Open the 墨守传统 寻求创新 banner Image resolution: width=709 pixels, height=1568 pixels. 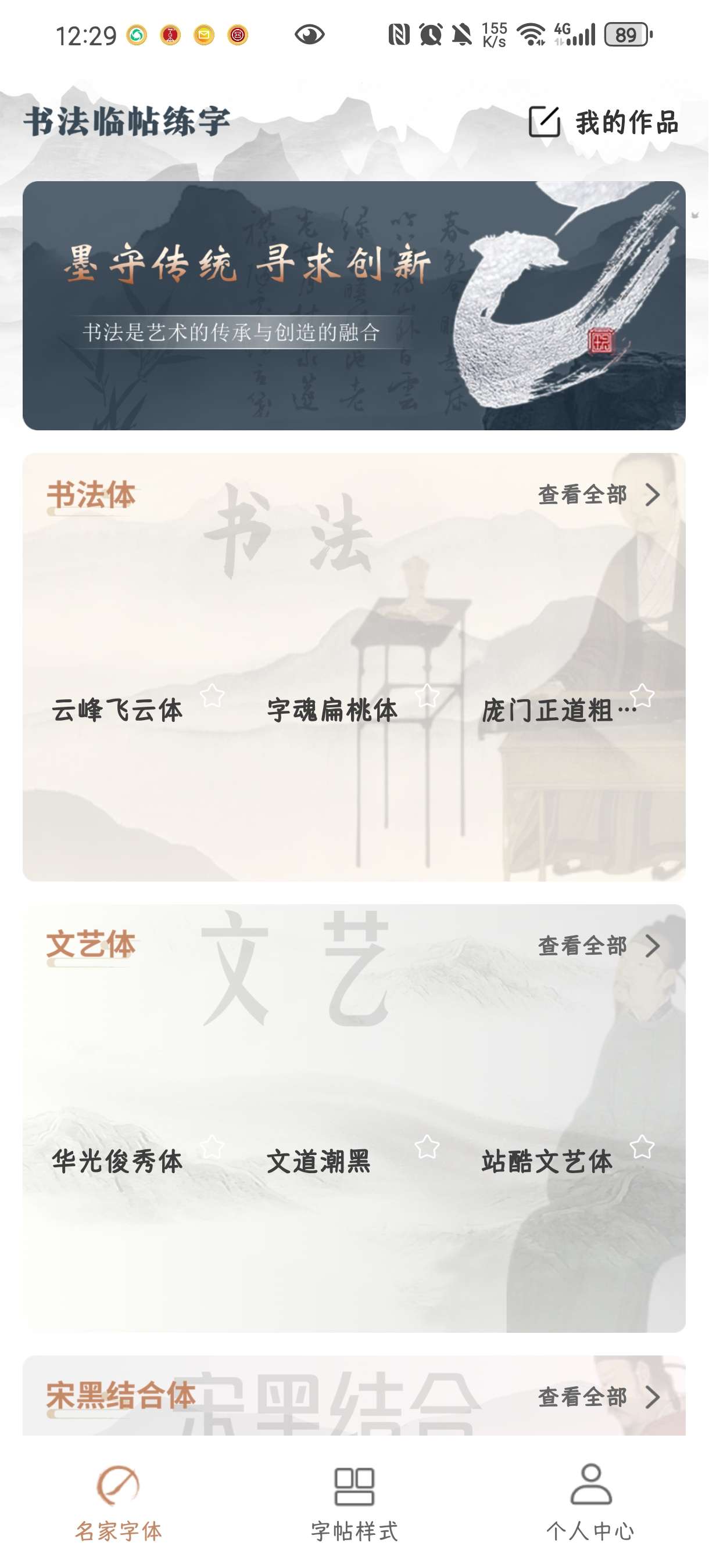click(354, 305)
